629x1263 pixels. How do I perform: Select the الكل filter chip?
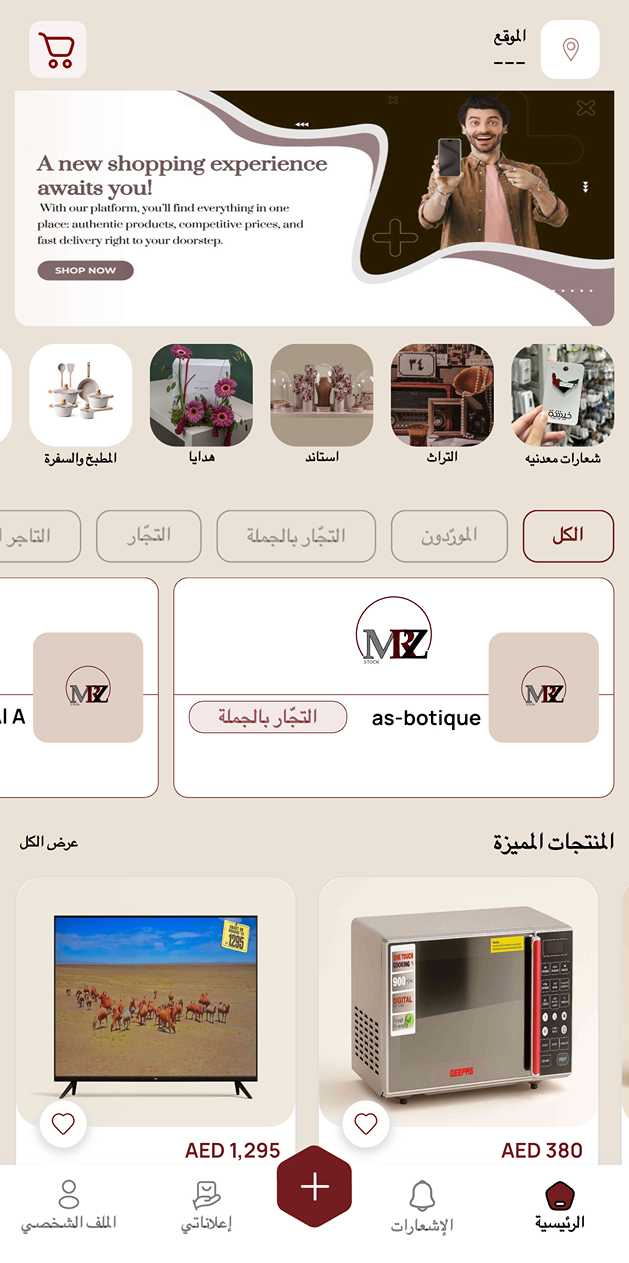coord(567,536)
